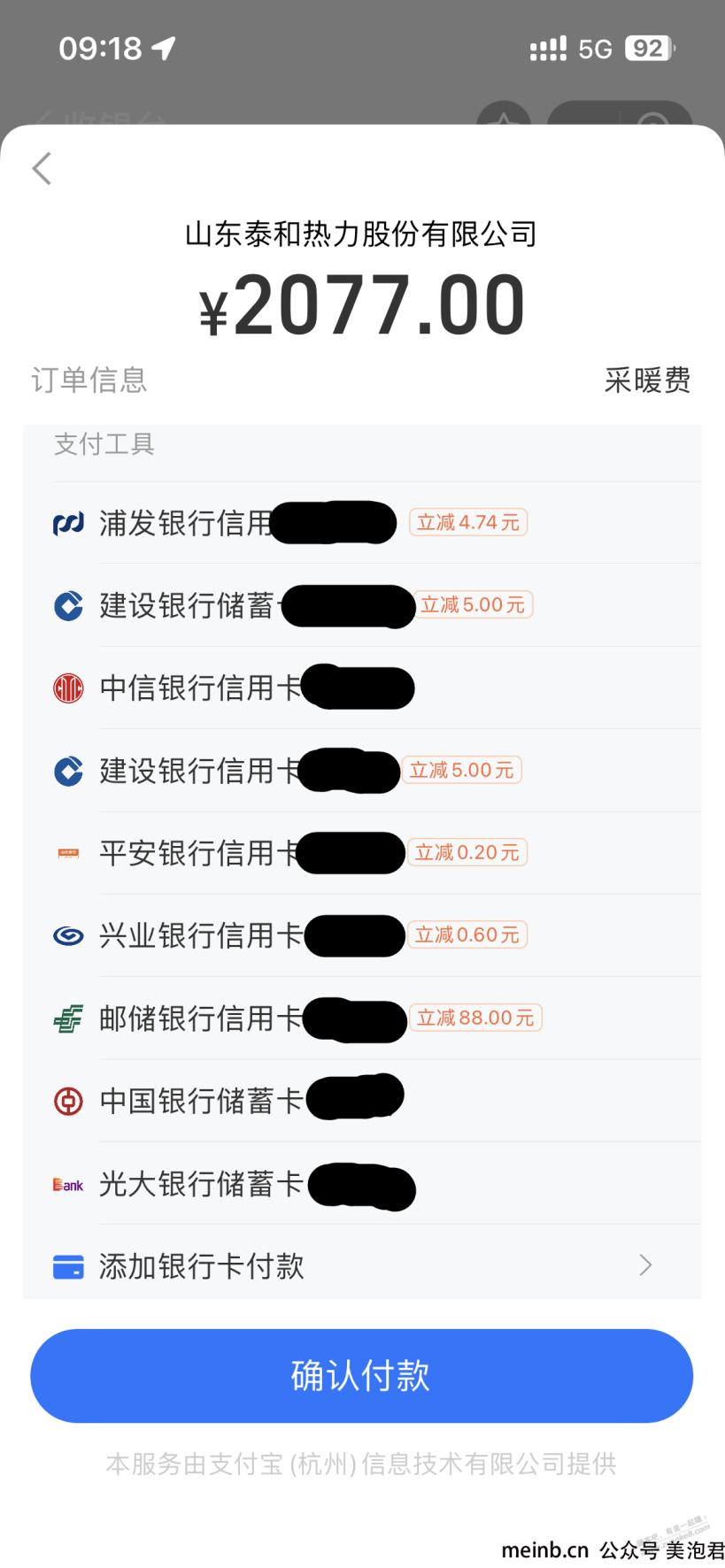Viewport: 725px width, 1568px height.
Task: Tap the 确认付款 button
Action: click(361, 1376)
